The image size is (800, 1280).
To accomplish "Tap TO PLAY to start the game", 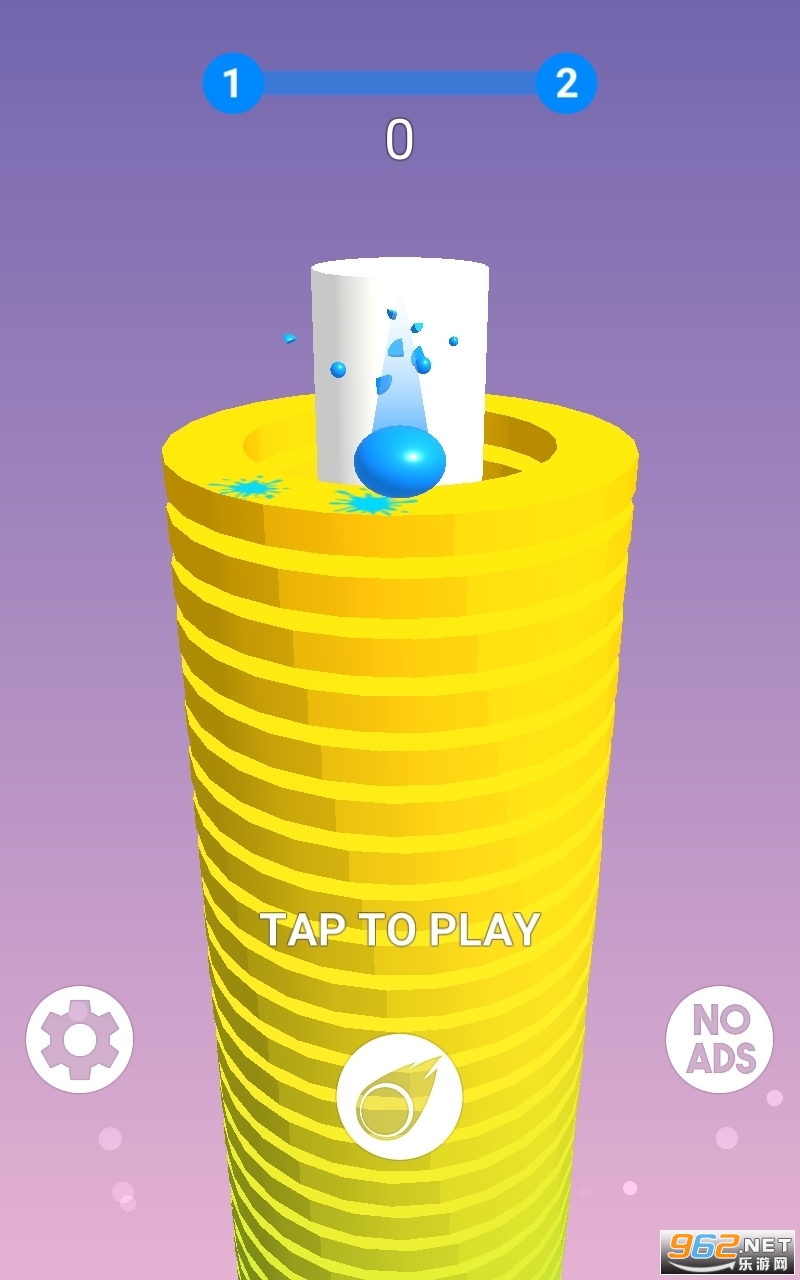I will (x=400, y=929).
